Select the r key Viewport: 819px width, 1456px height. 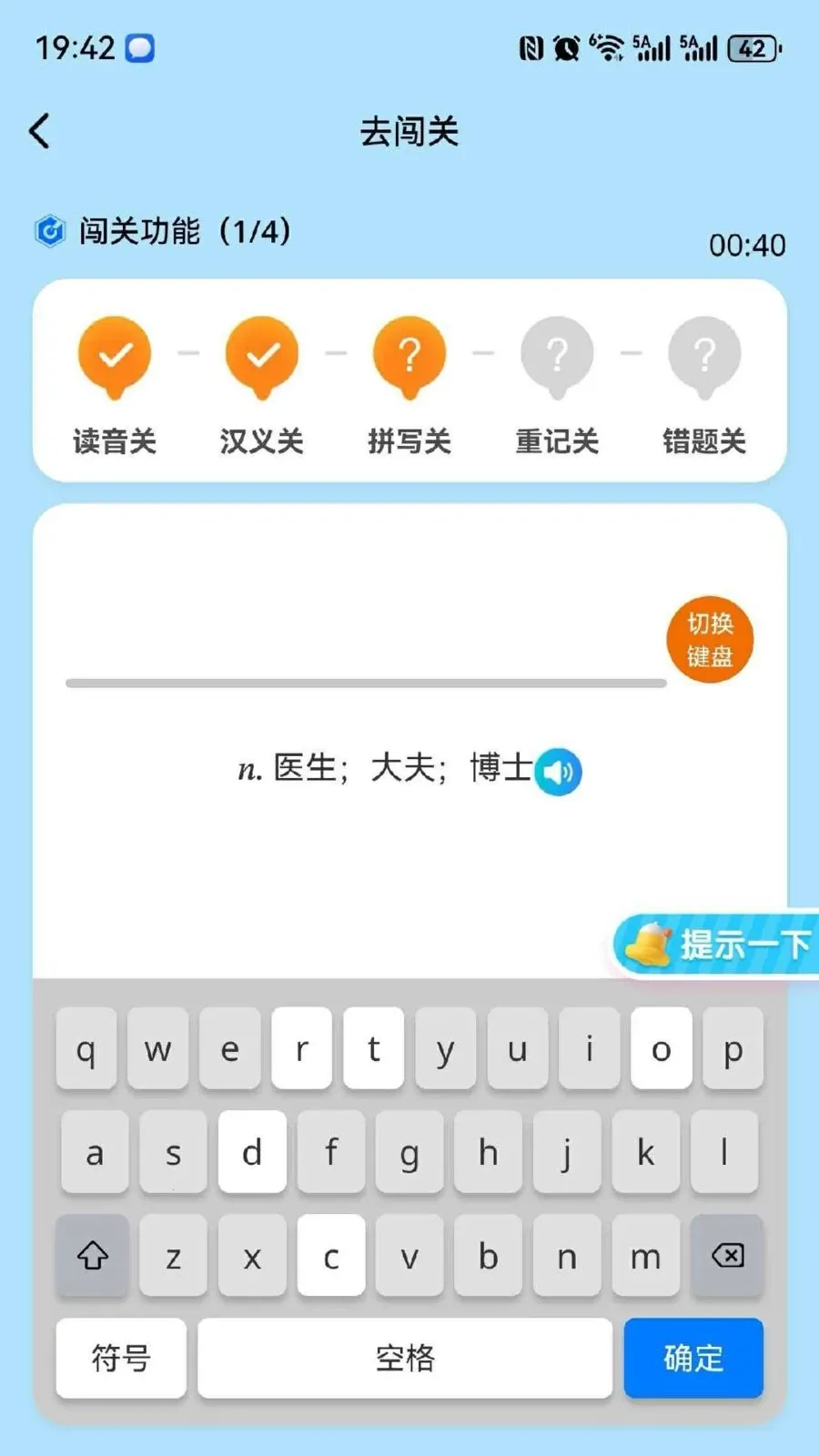(301, 1048)
